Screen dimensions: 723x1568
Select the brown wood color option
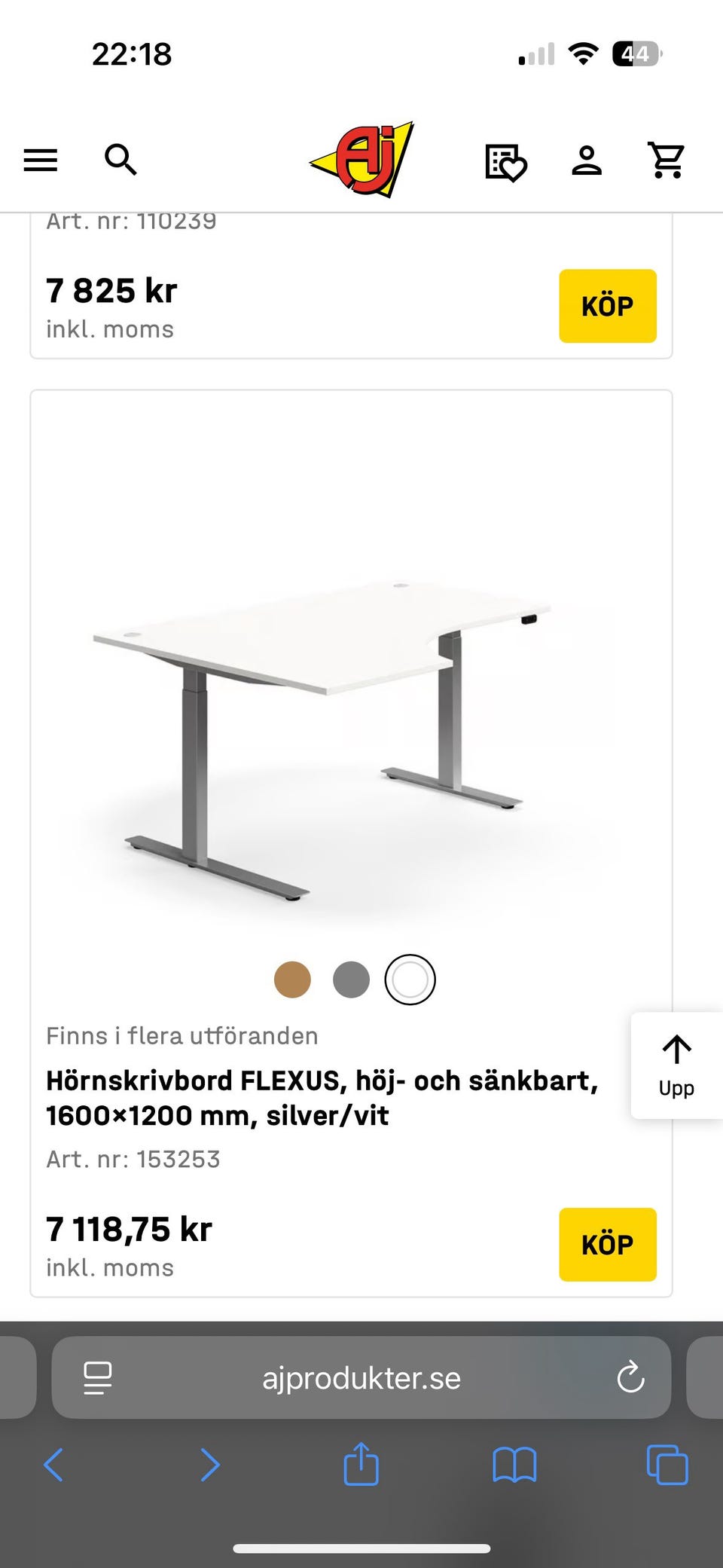(293, 979)
